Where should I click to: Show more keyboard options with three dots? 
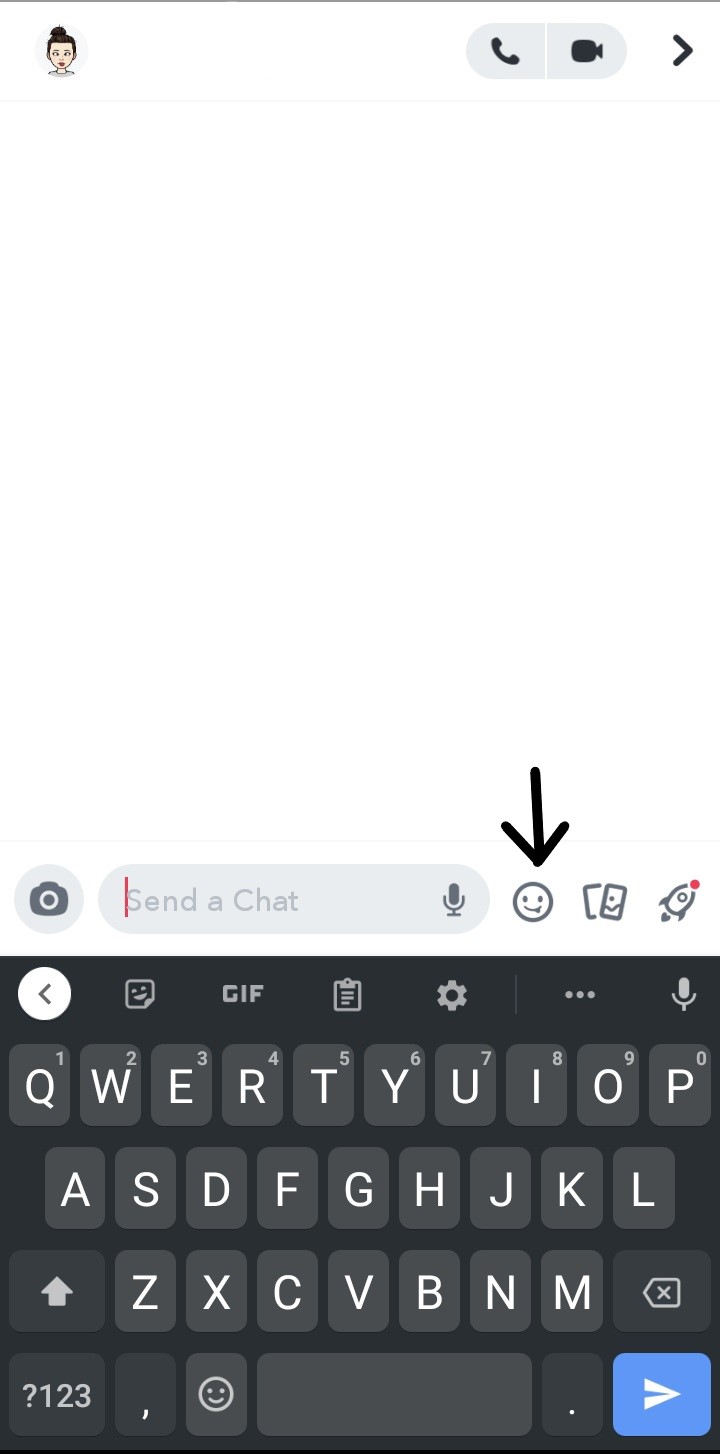[580, 994]
